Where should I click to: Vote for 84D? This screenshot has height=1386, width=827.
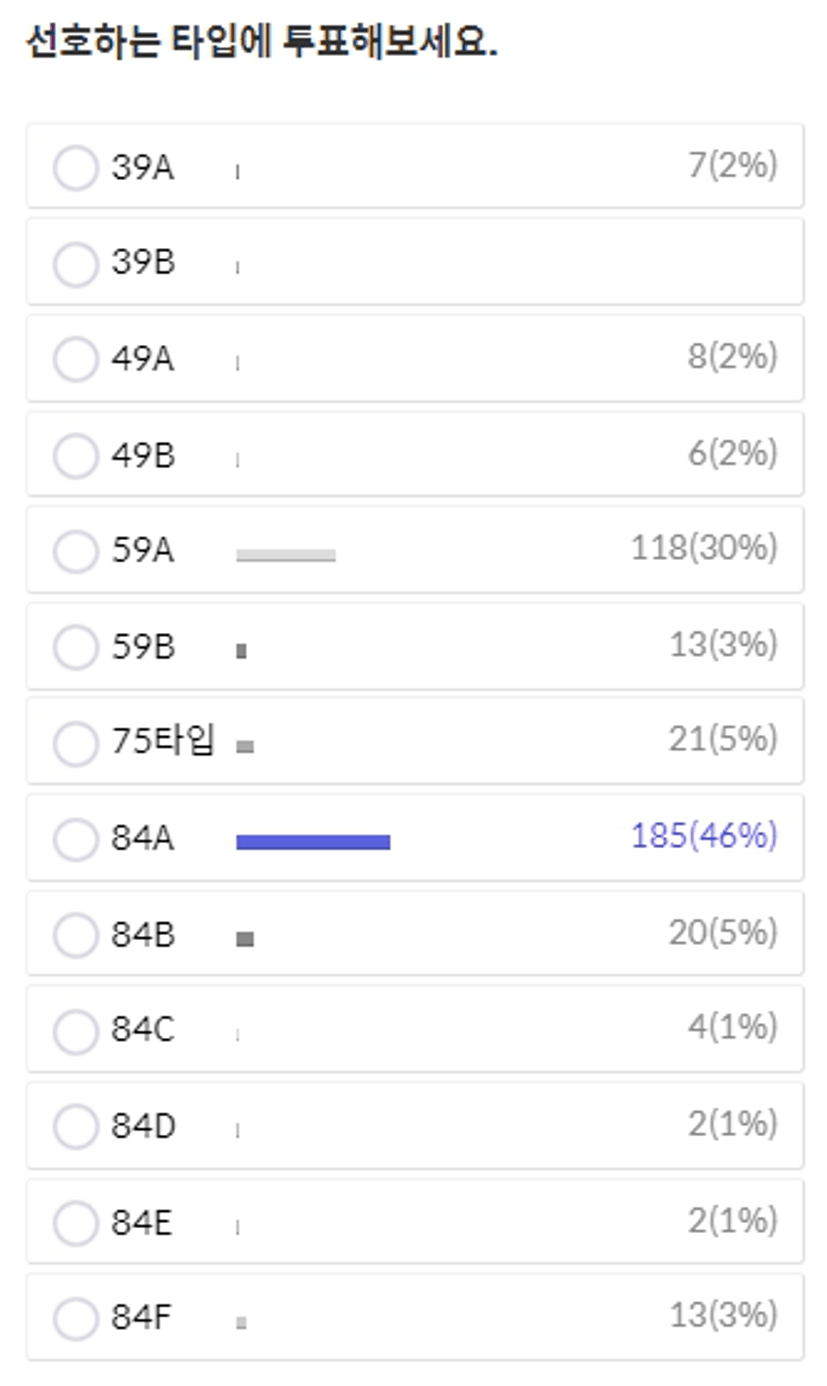tap(76, 1127)
